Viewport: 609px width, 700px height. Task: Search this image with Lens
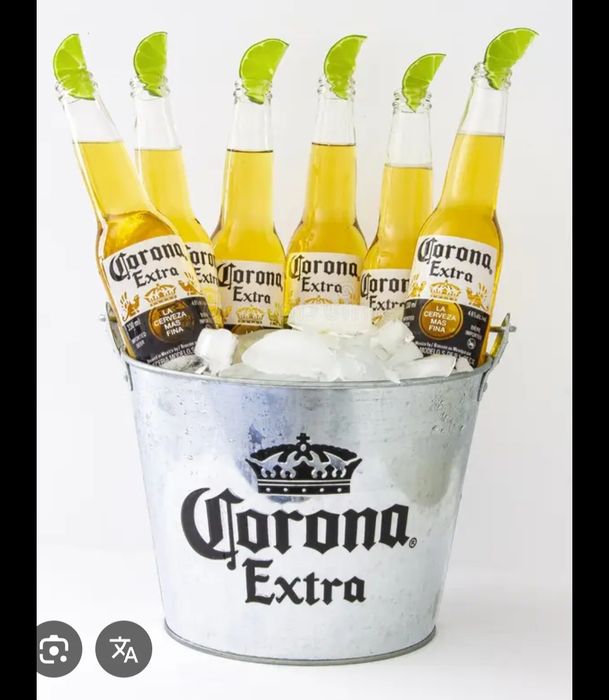point(55,648)
